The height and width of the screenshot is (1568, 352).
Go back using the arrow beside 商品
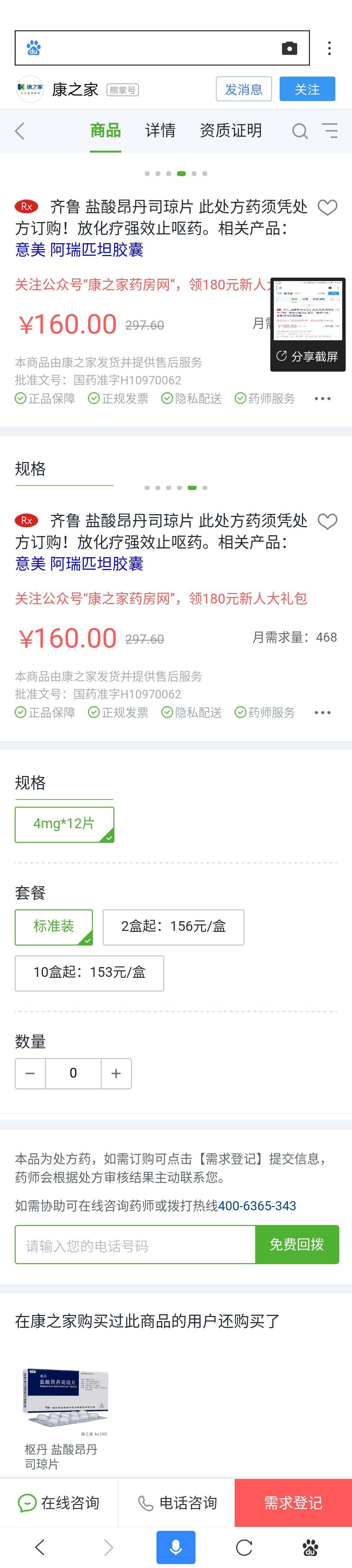[20, 131]
